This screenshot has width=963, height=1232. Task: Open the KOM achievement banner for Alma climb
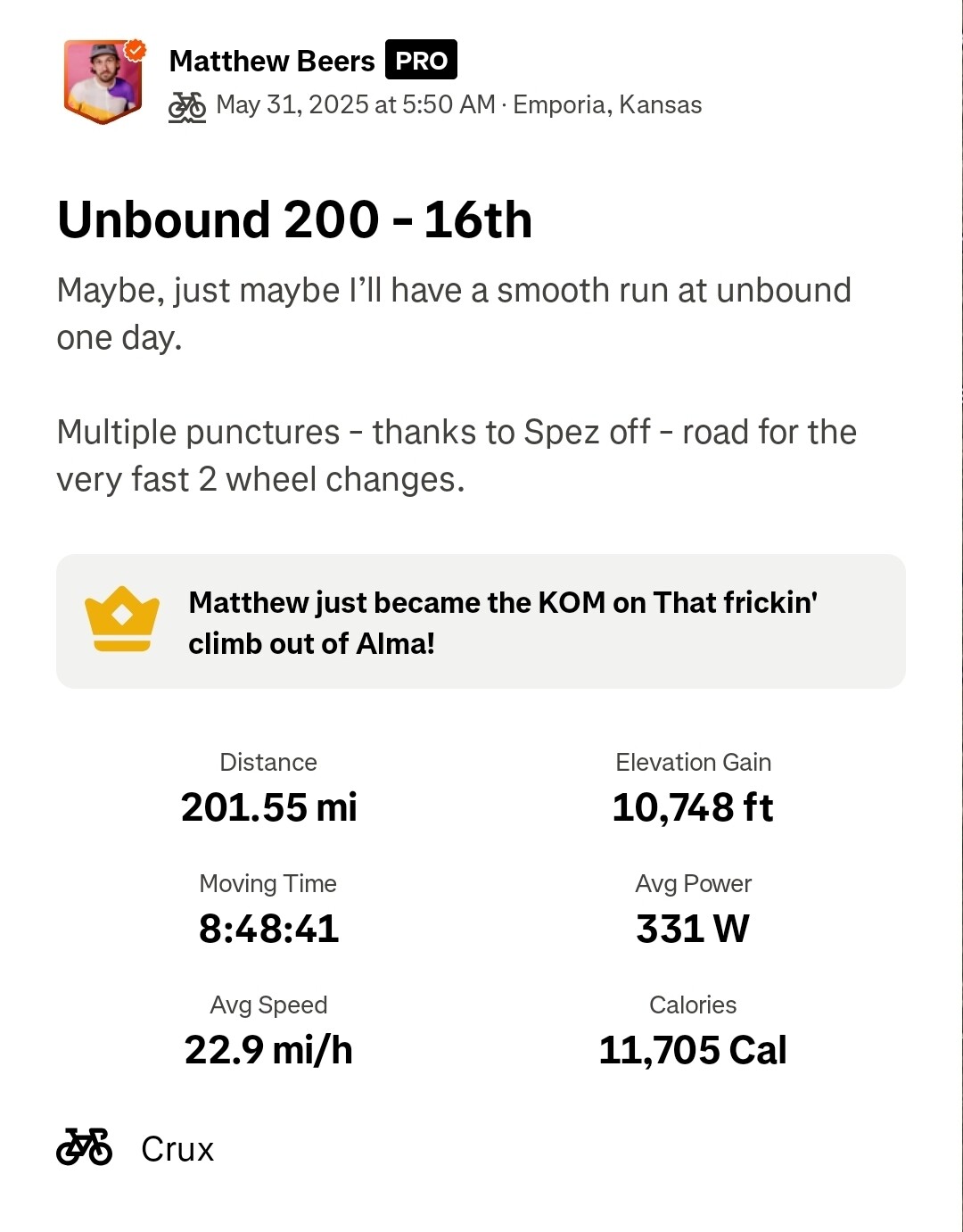point(481,622)
